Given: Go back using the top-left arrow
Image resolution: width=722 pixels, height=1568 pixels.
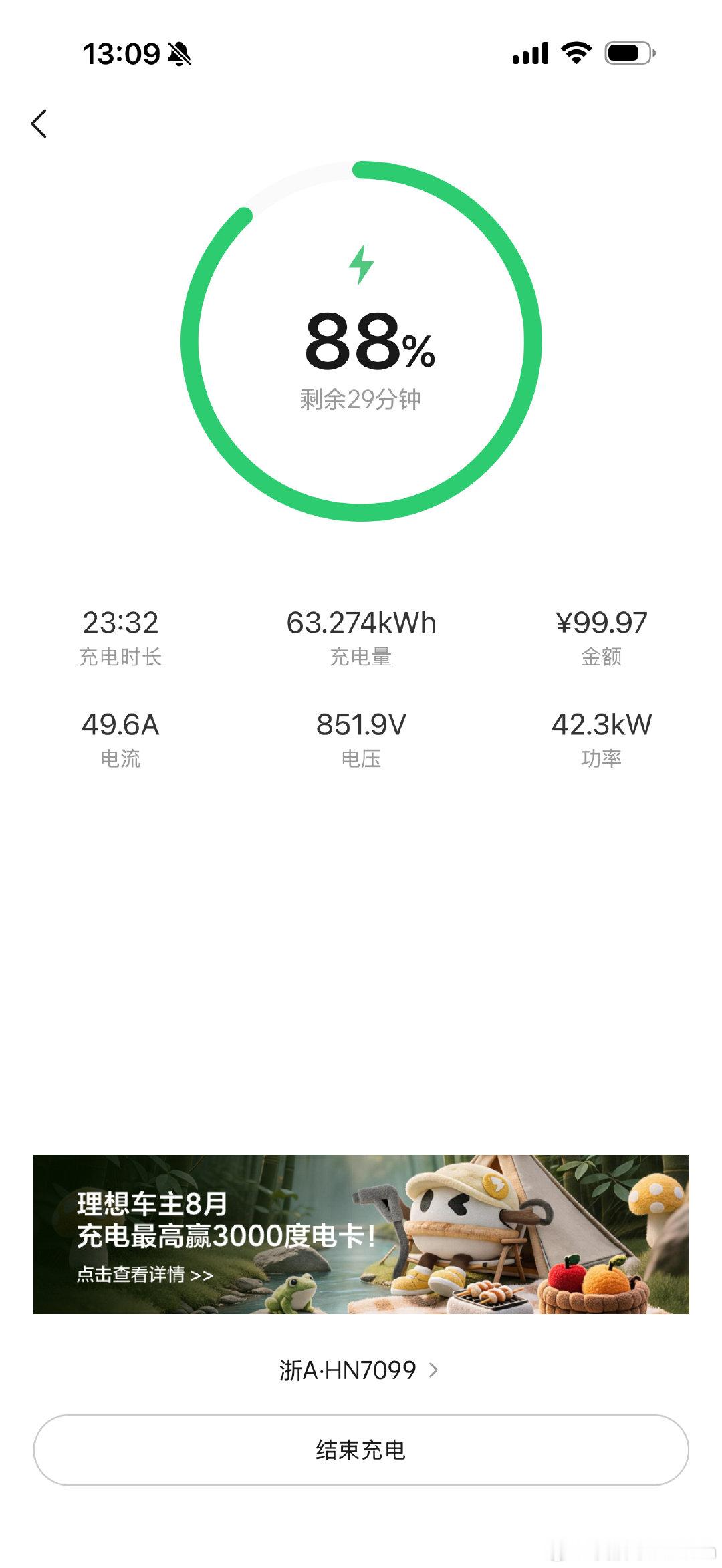Looking at the screenshot, I should pyautogui.click(x=39, y=124).
